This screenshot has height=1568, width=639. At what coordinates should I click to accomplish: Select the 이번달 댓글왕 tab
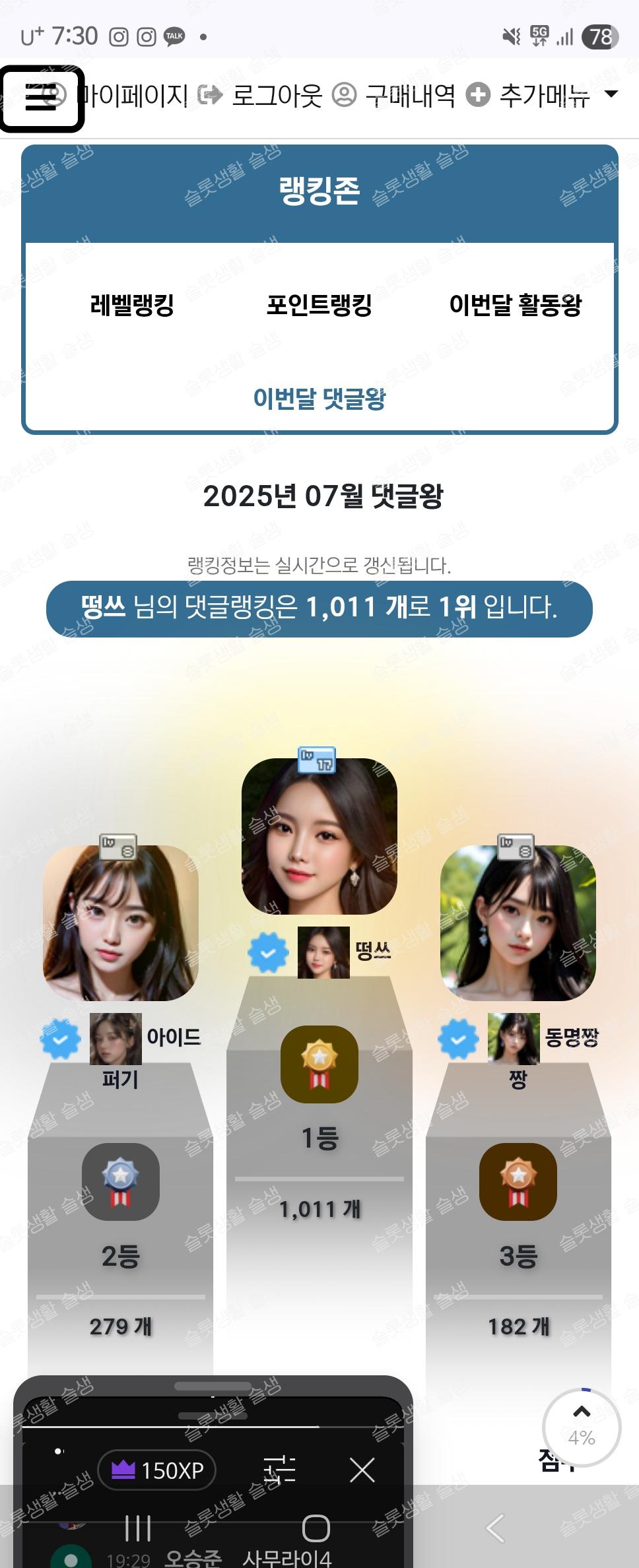[x=319, y=399]
